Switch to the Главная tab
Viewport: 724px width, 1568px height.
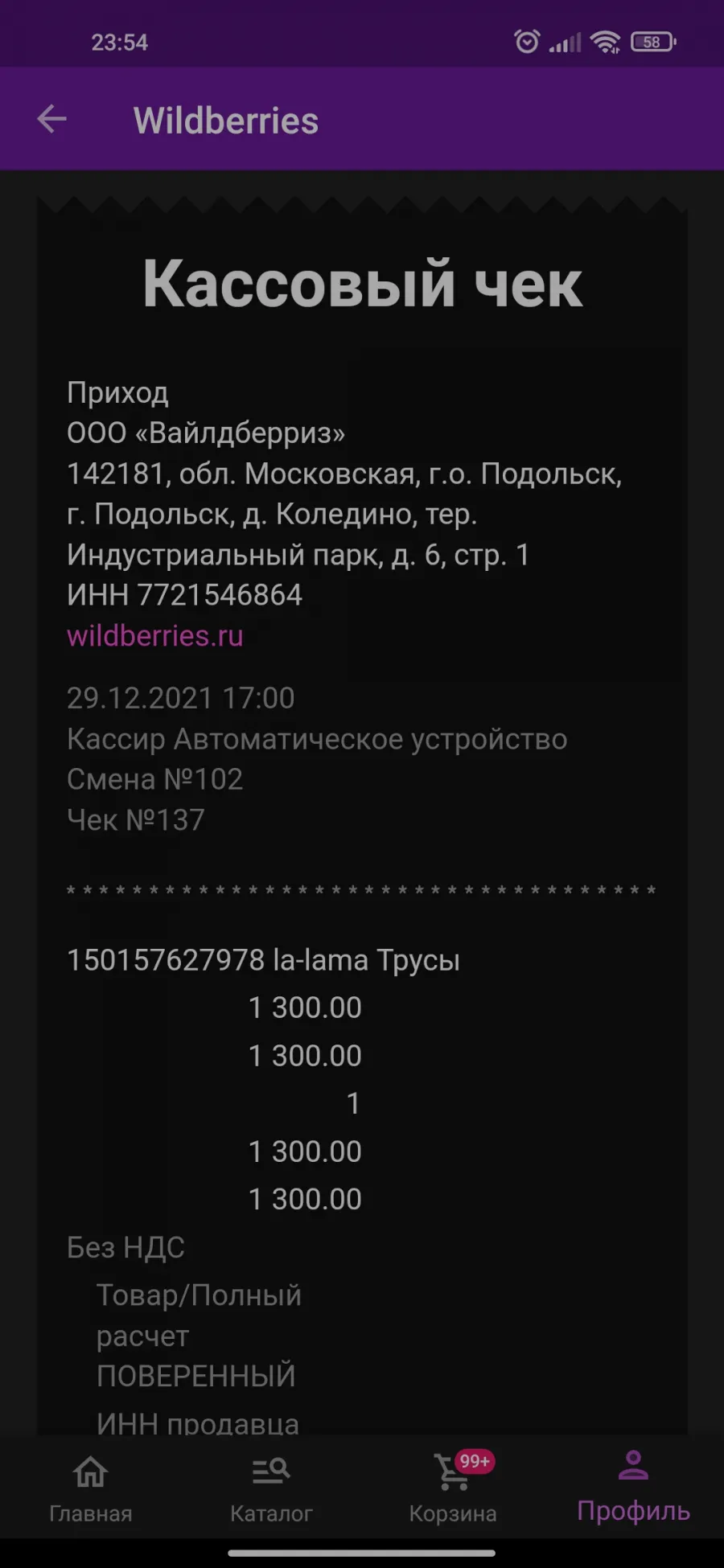click(x=90, y=1488)
